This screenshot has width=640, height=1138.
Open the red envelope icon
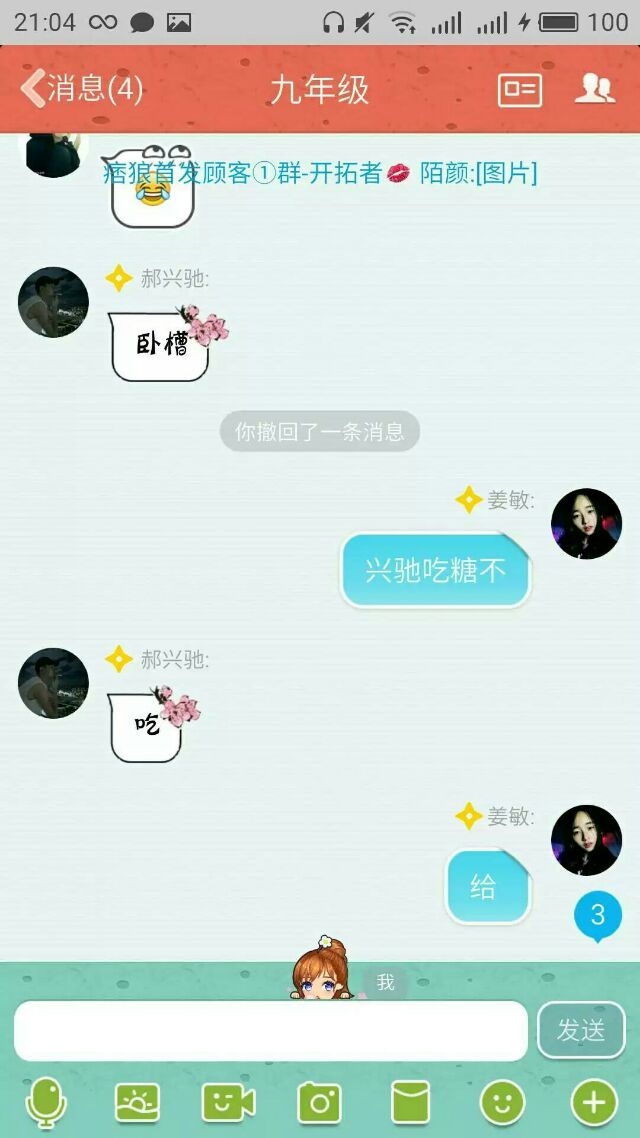(411, 1102)
